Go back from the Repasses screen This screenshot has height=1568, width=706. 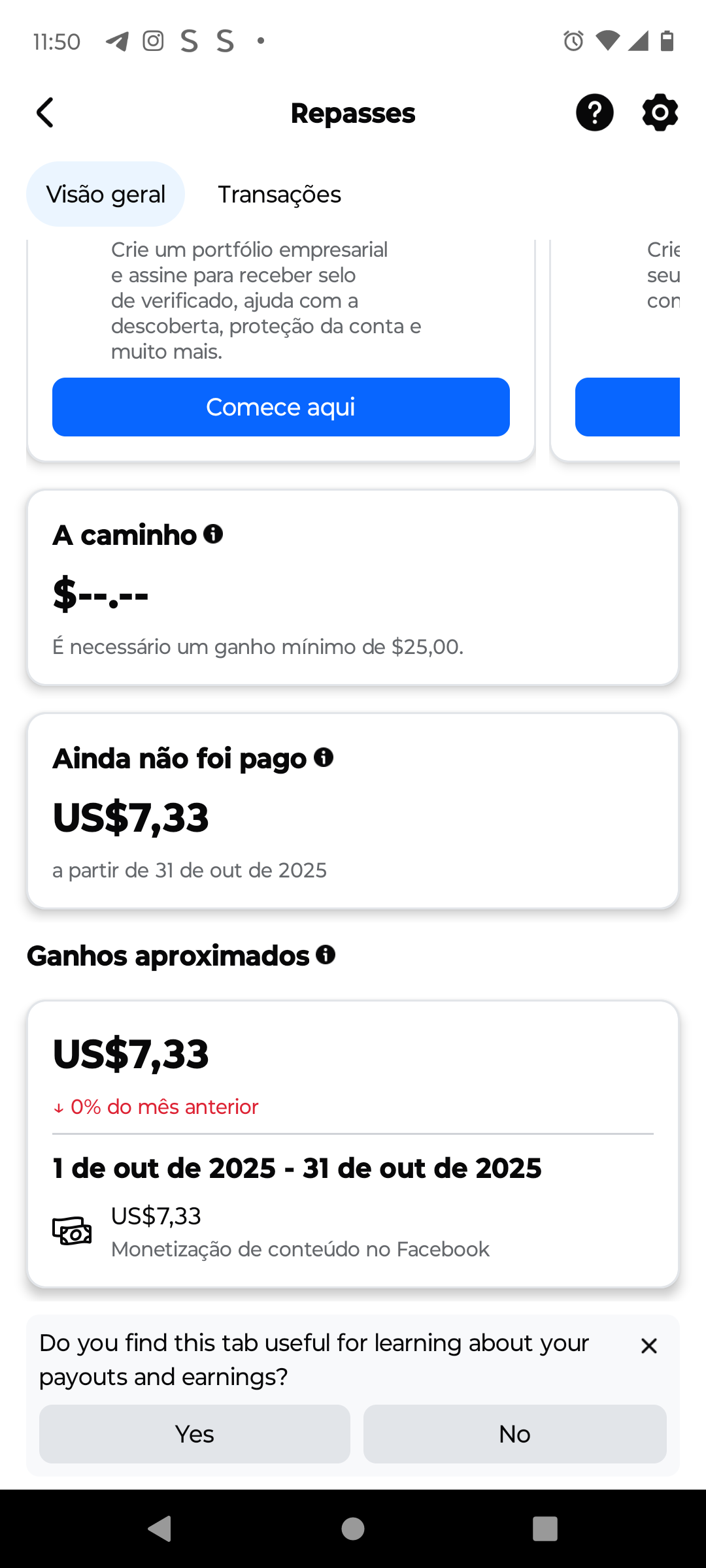coord(44,113)
